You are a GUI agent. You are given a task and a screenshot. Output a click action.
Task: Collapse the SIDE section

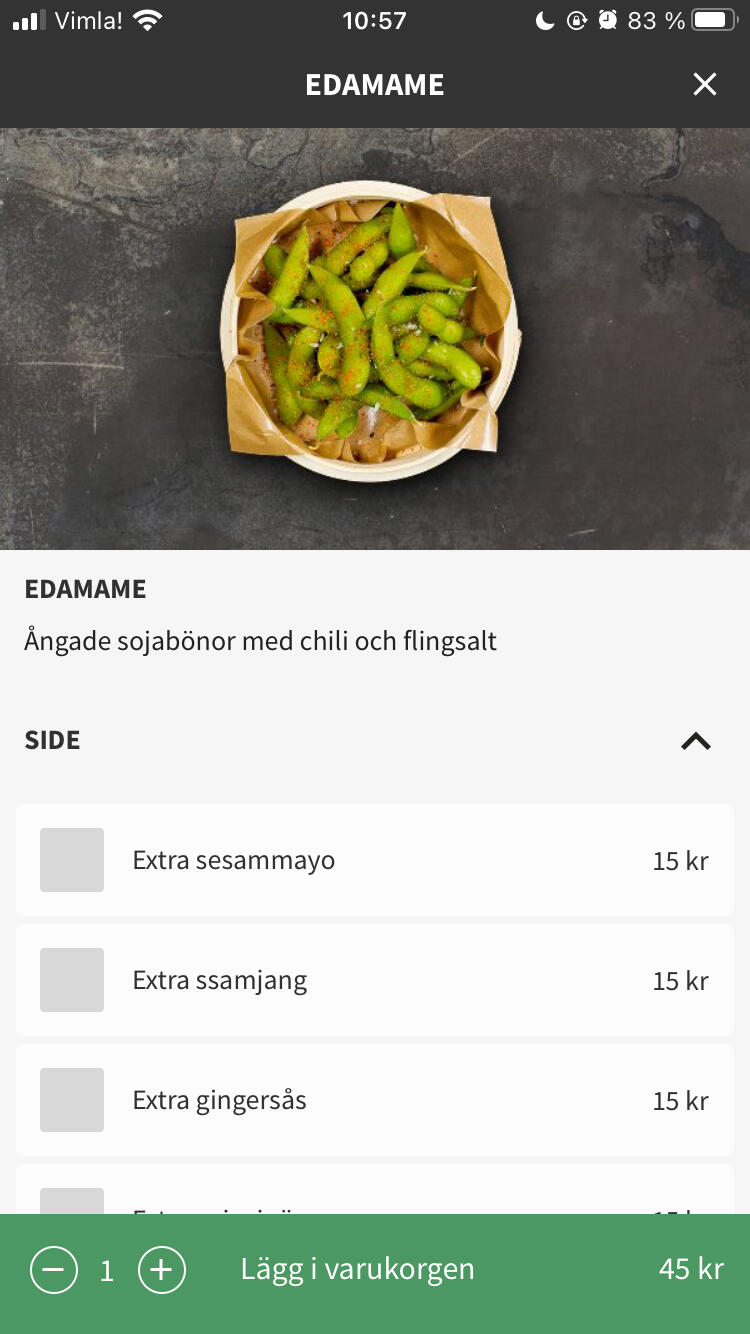pyautogui.click(x=696, y=741)
